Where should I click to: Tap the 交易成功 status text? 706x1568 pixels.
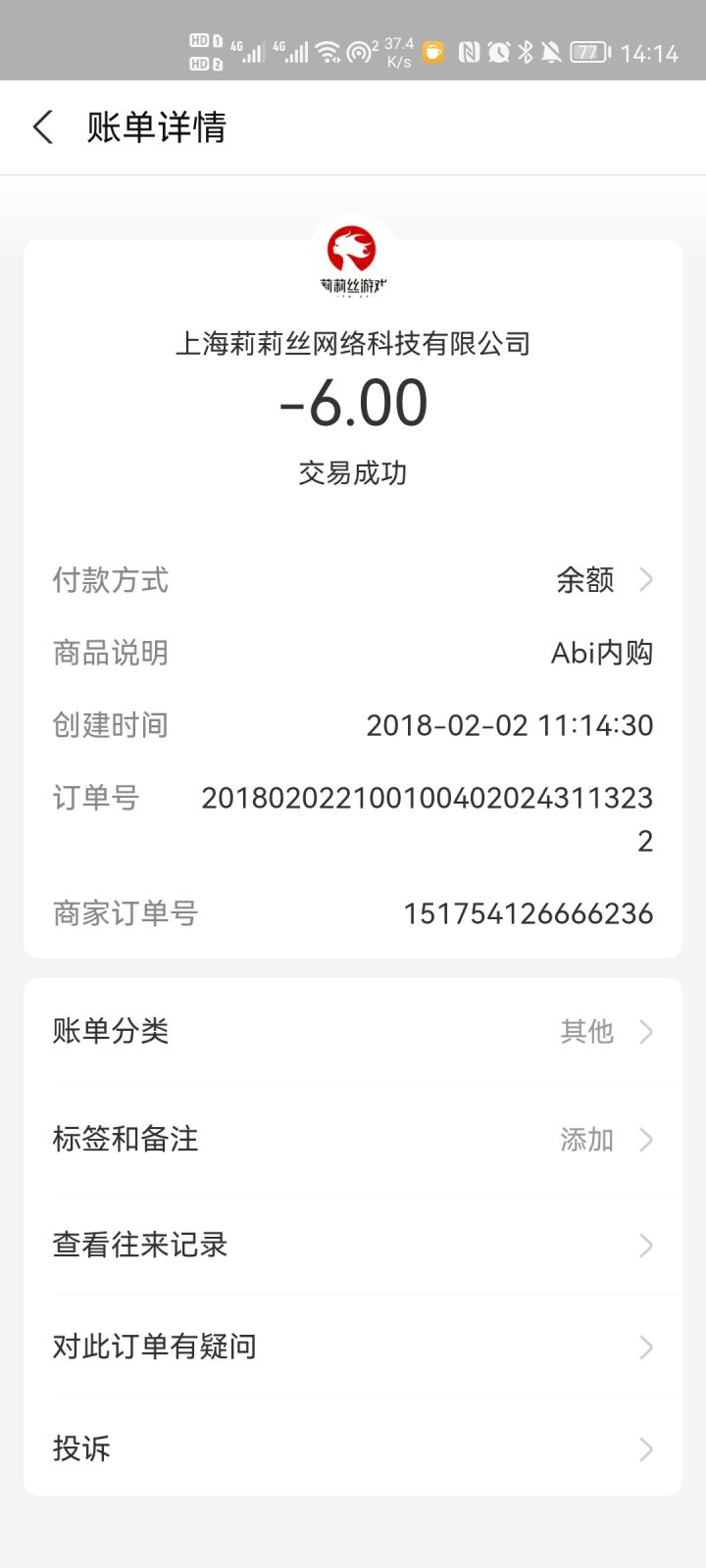pos(353,473)
